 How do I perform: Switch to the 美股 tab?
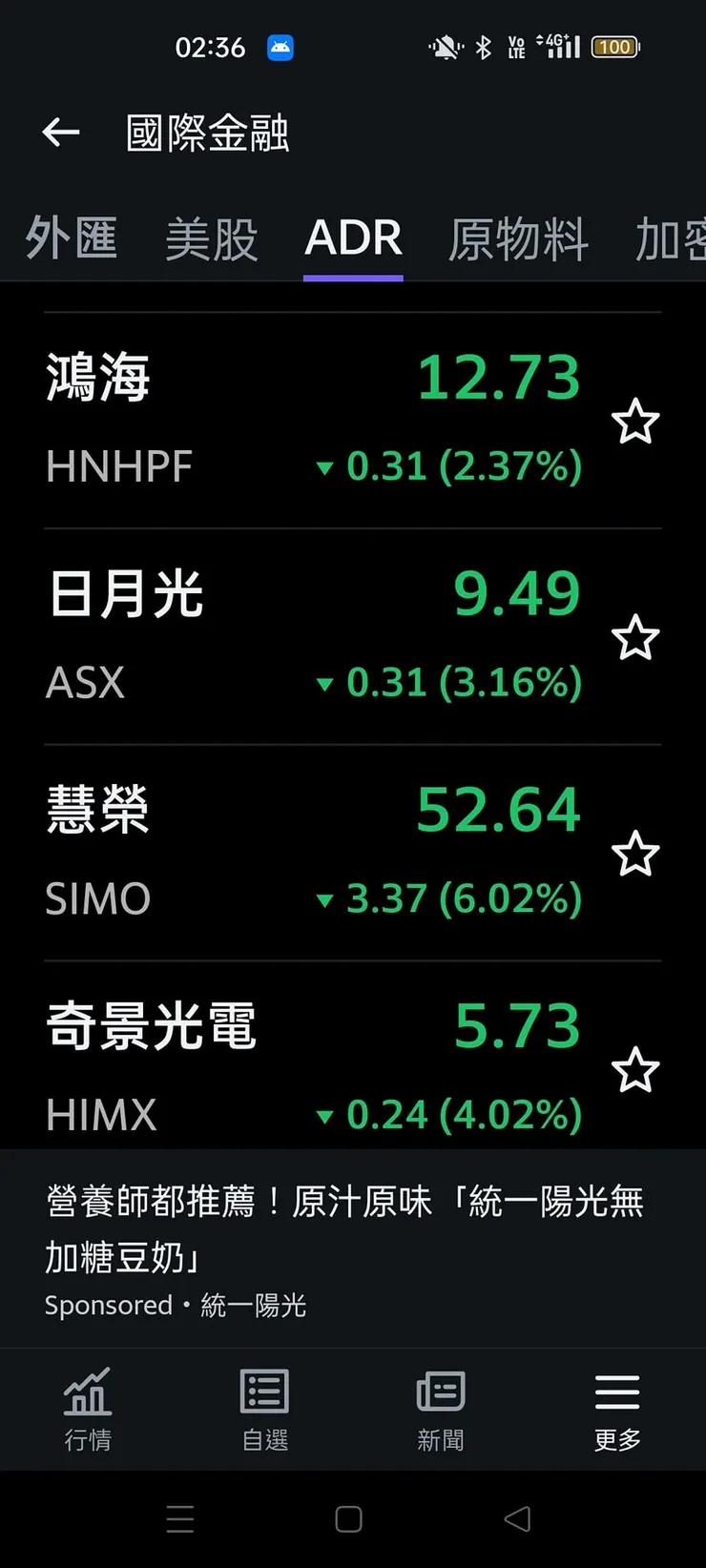(x=212, y=238)
